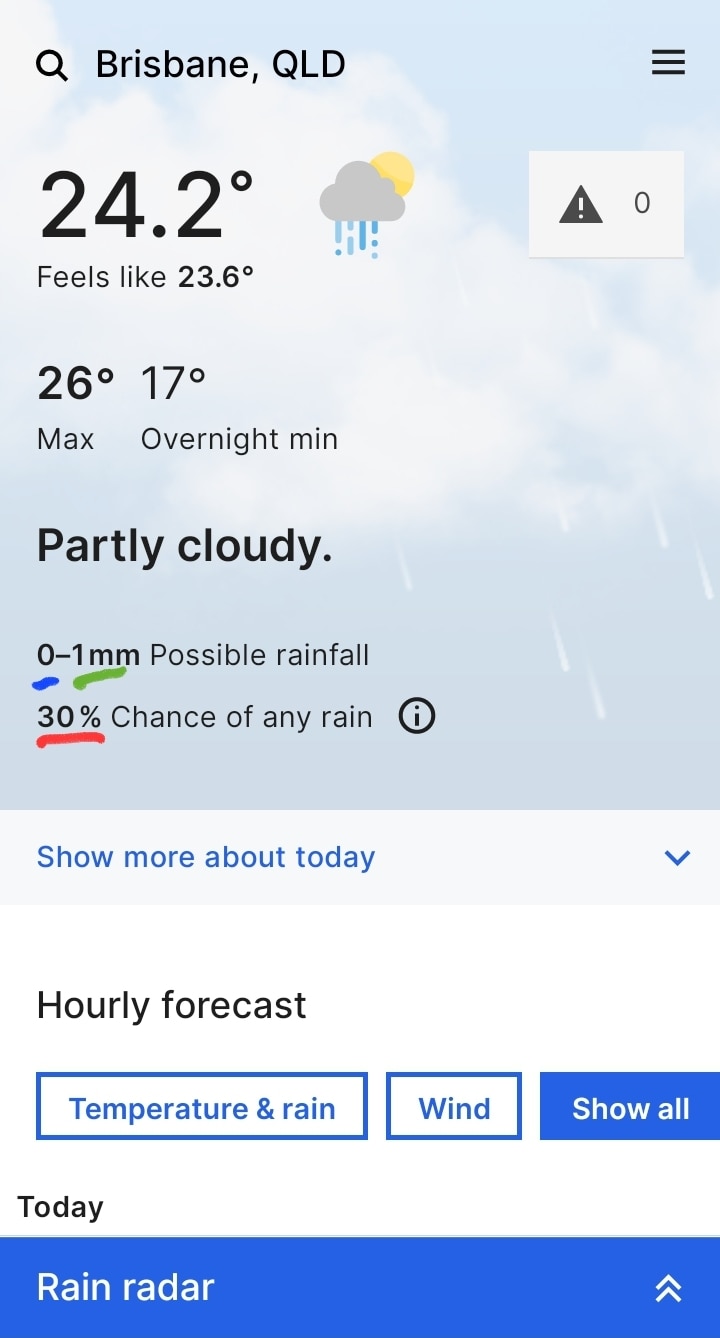Click the warning triangle showing zero alerts
The image size is (720, 1338).
(x=580, y=204)
